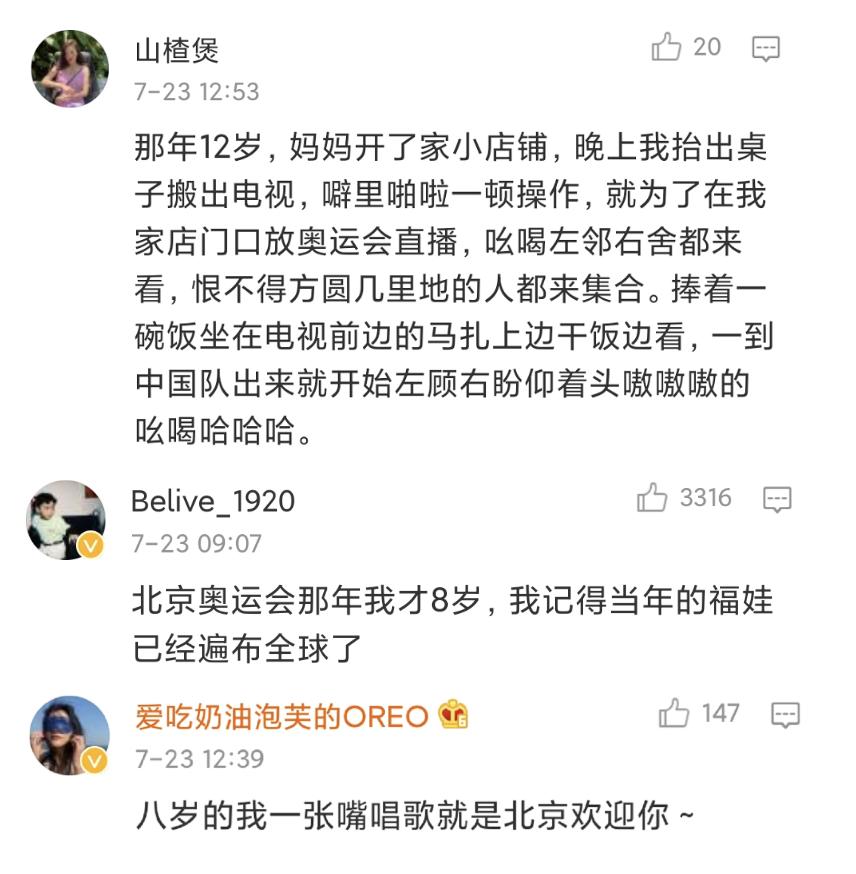Screen dimensions: 856x874
Task: Open username Belive_1920
Action: coord(213,501)
